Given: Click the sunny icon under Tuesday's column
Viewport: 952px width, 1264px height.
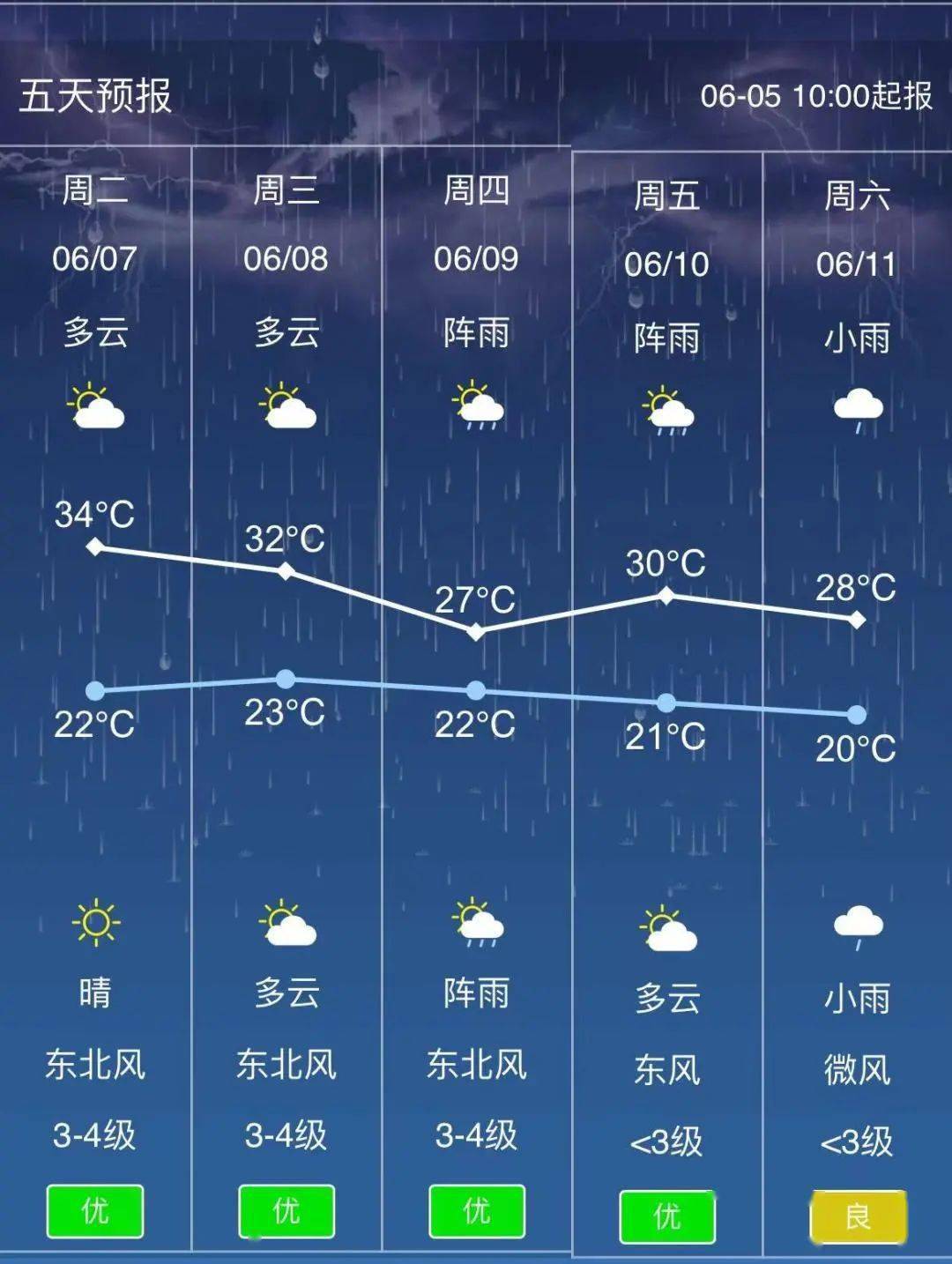Looking at the screenshot, I should coord(94,922).
